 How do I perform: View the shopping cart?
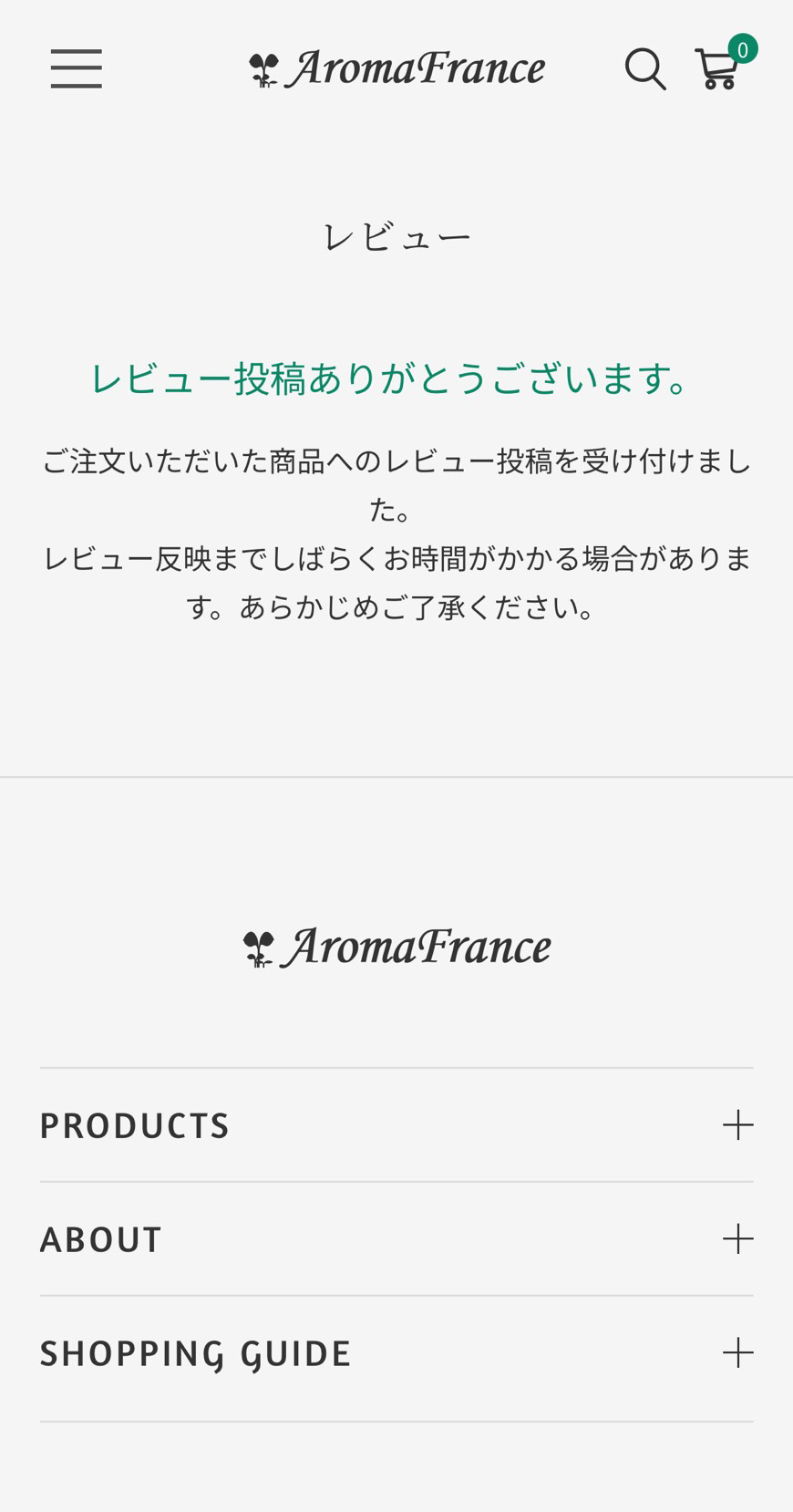tap(719, 68)
